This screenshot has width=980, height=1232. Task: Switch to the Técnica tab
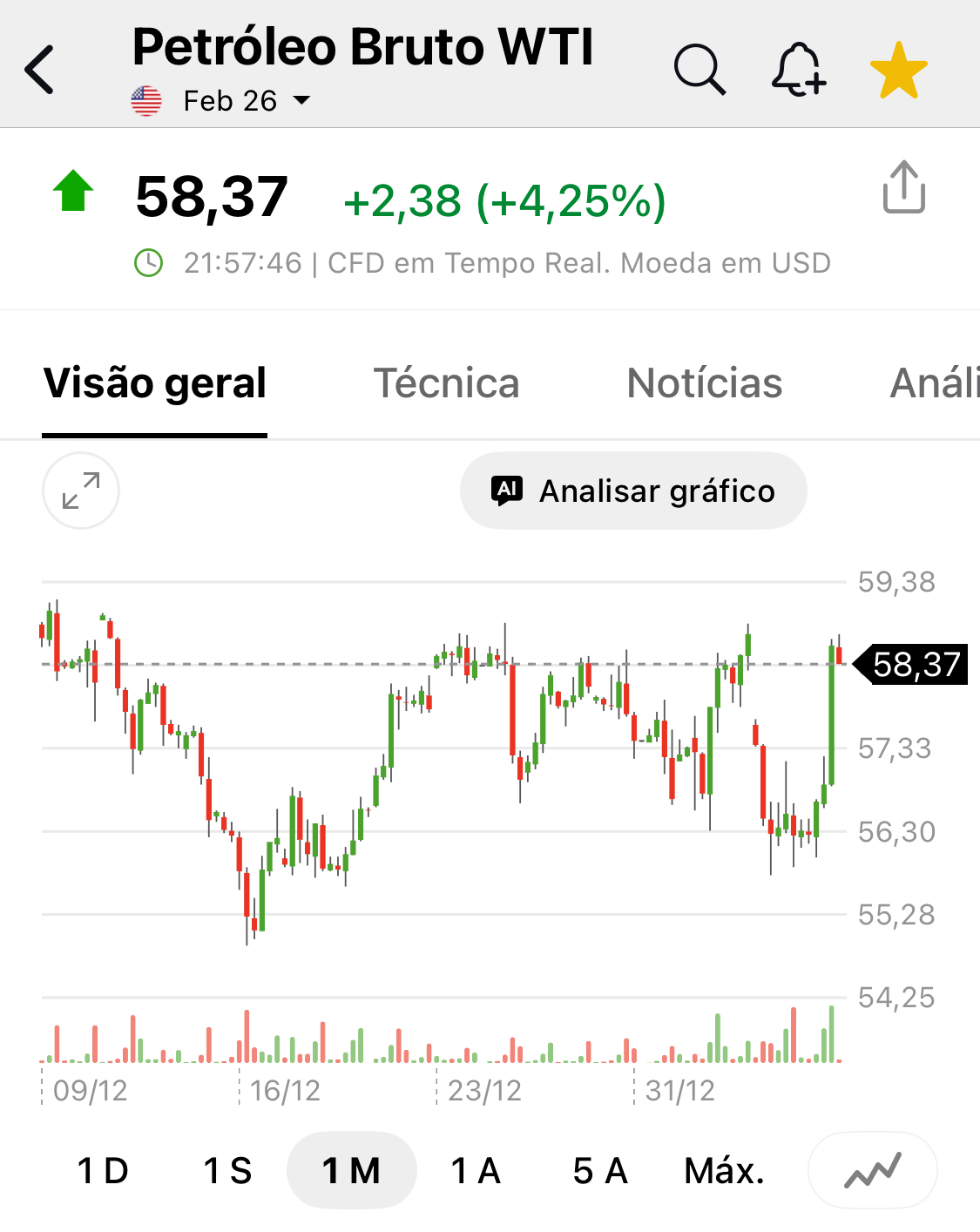coord(446,383)
